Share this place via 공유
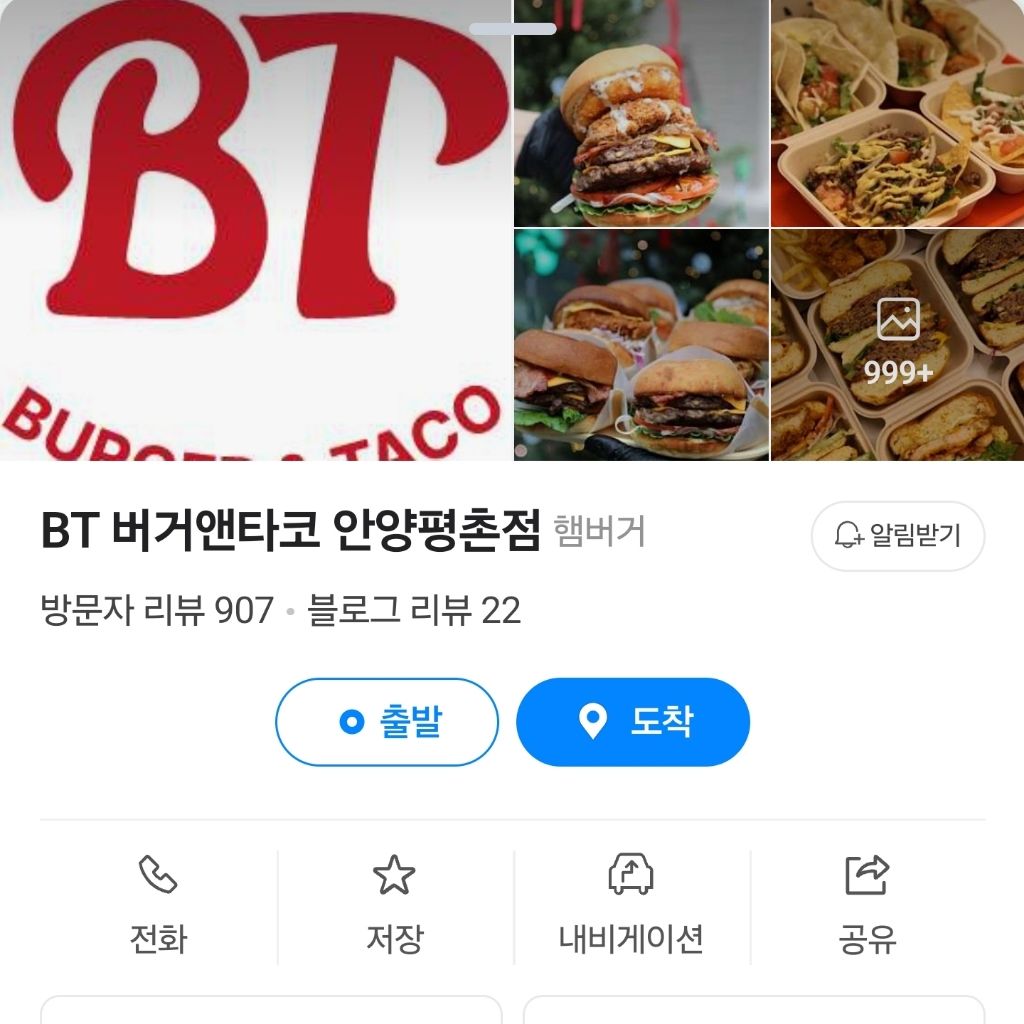 tap(867, 905)
